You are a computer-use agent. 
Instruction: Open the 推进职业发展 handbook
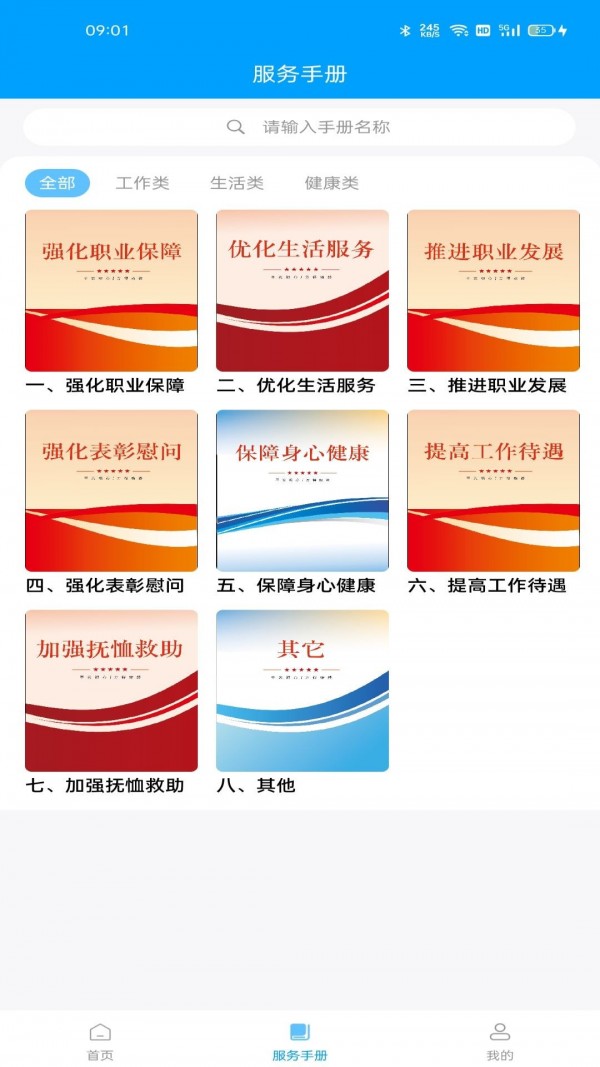click(493, 291)
